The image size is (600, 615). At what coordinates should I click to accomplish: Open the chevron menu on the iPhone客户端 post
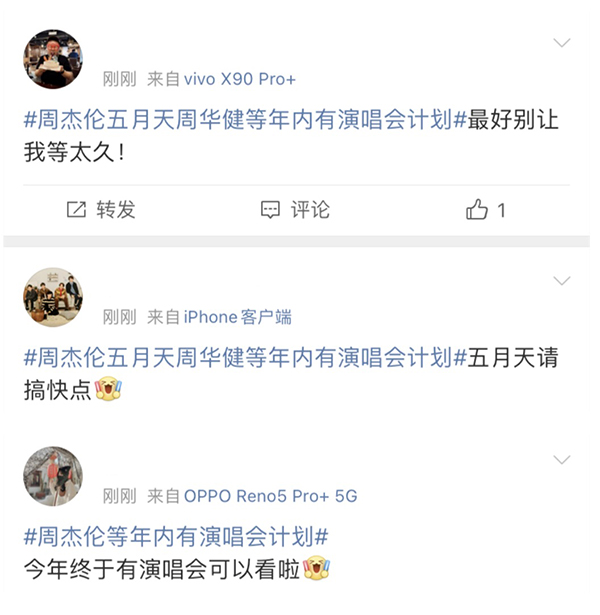click(562, 281)
